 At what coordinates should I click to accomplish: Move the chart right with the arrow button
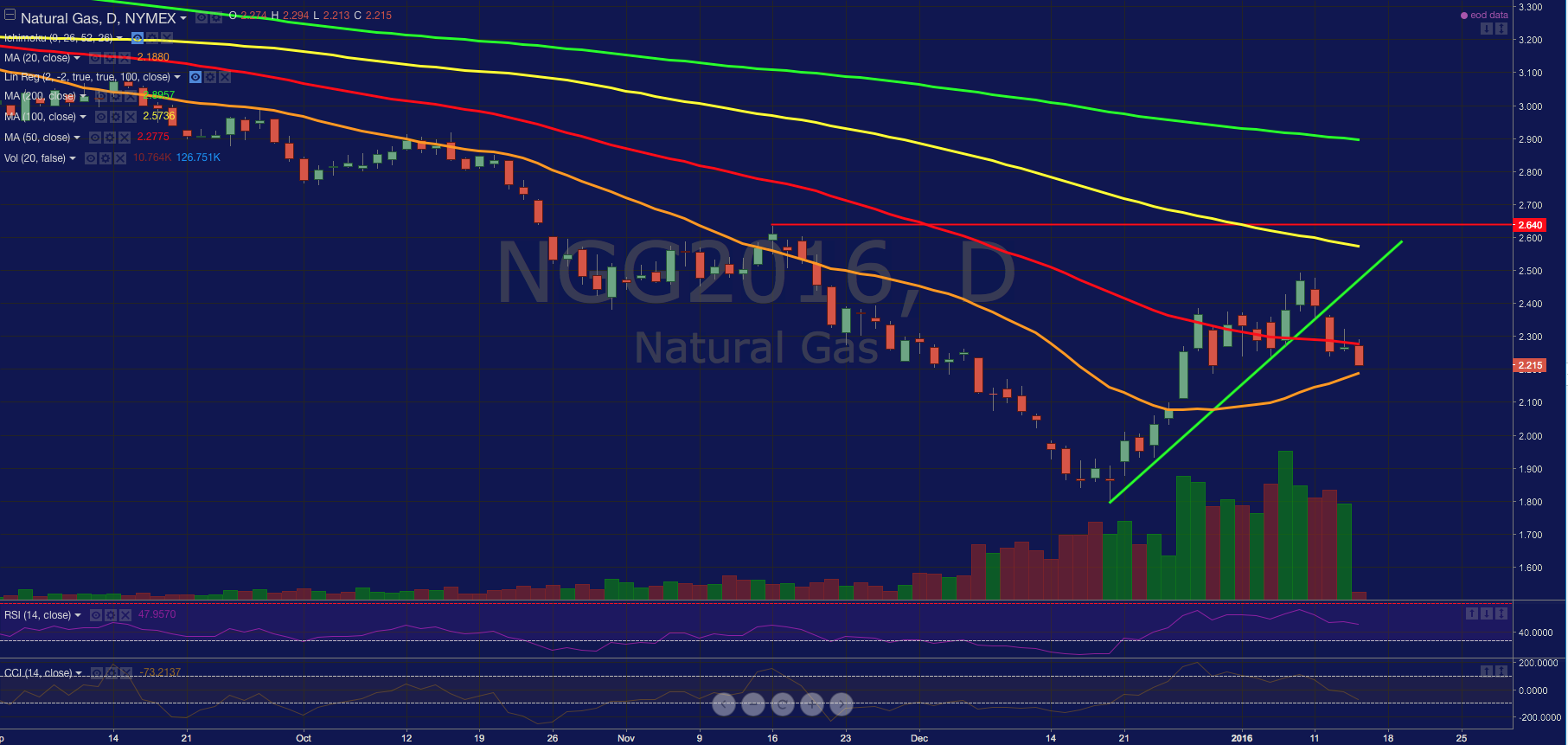pos(842,704)
